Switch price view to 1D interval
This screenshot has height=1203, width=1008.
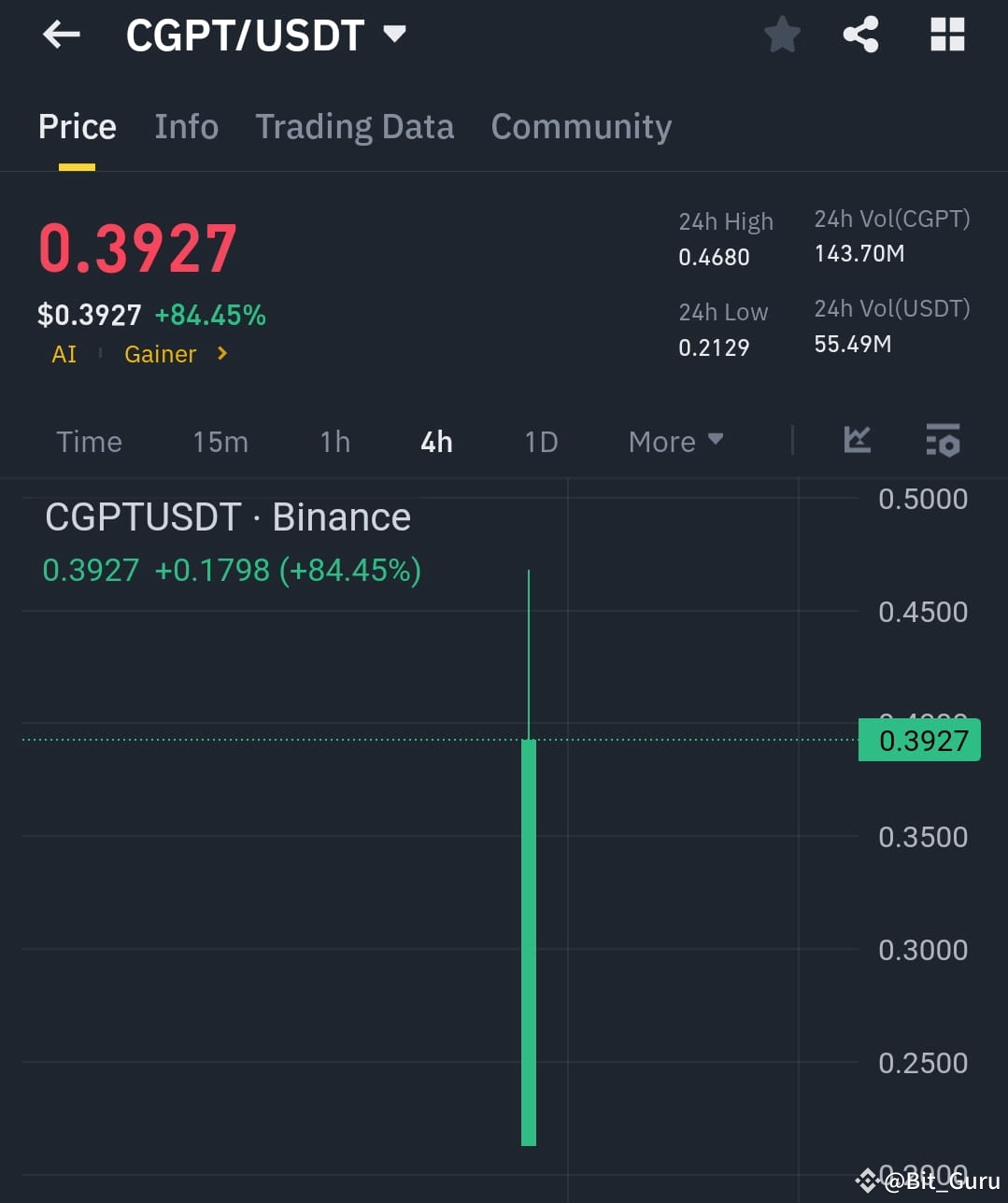(540, 441)
